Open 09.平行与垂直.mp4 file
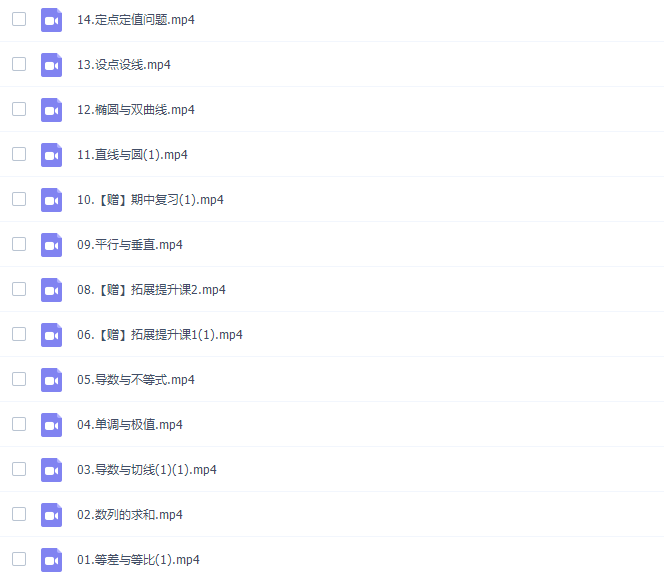This screenshot has height=579, width=664. (129, 245)
